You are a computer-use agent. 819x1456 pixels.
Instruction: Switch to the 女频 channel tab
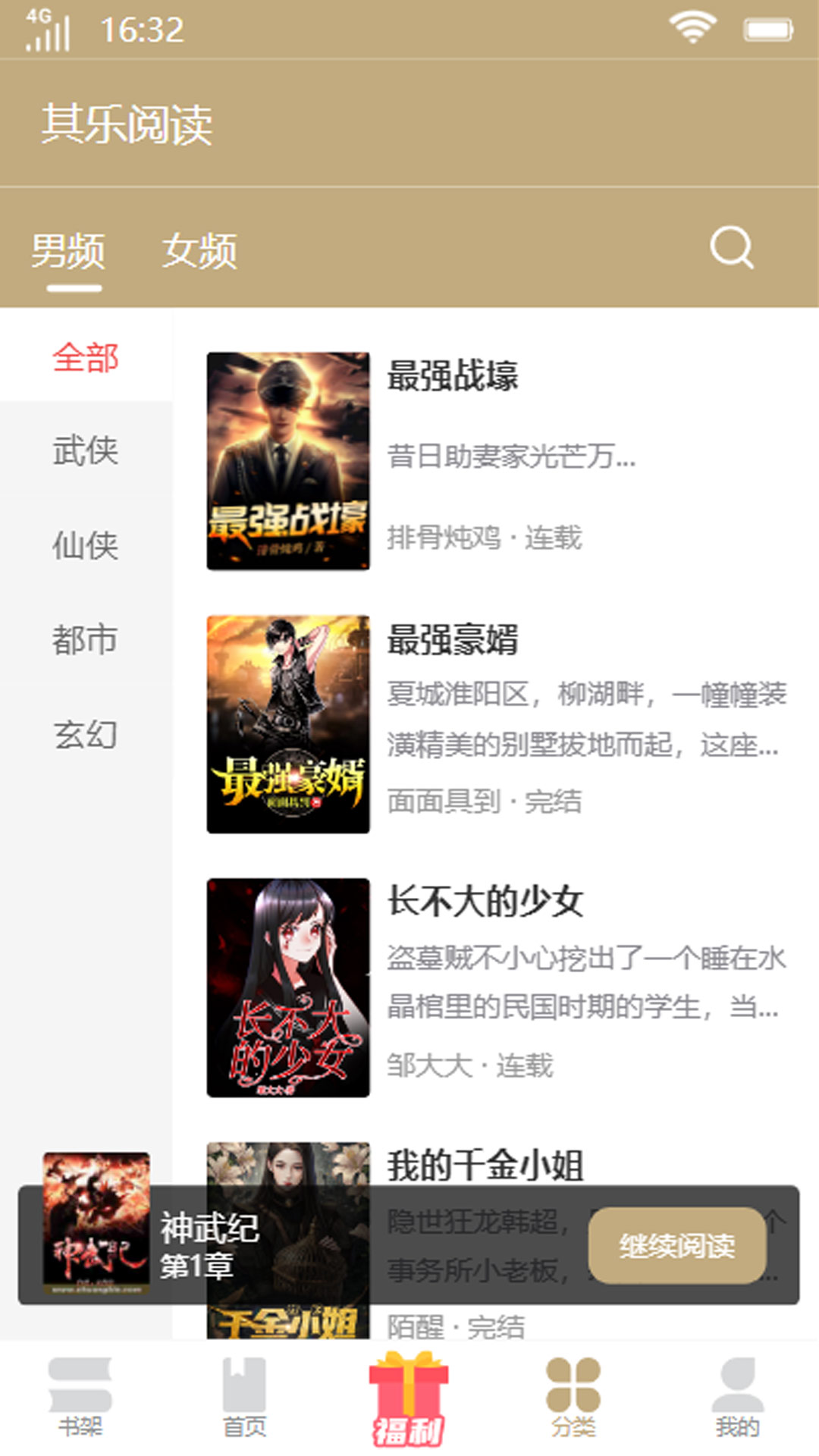201,250
